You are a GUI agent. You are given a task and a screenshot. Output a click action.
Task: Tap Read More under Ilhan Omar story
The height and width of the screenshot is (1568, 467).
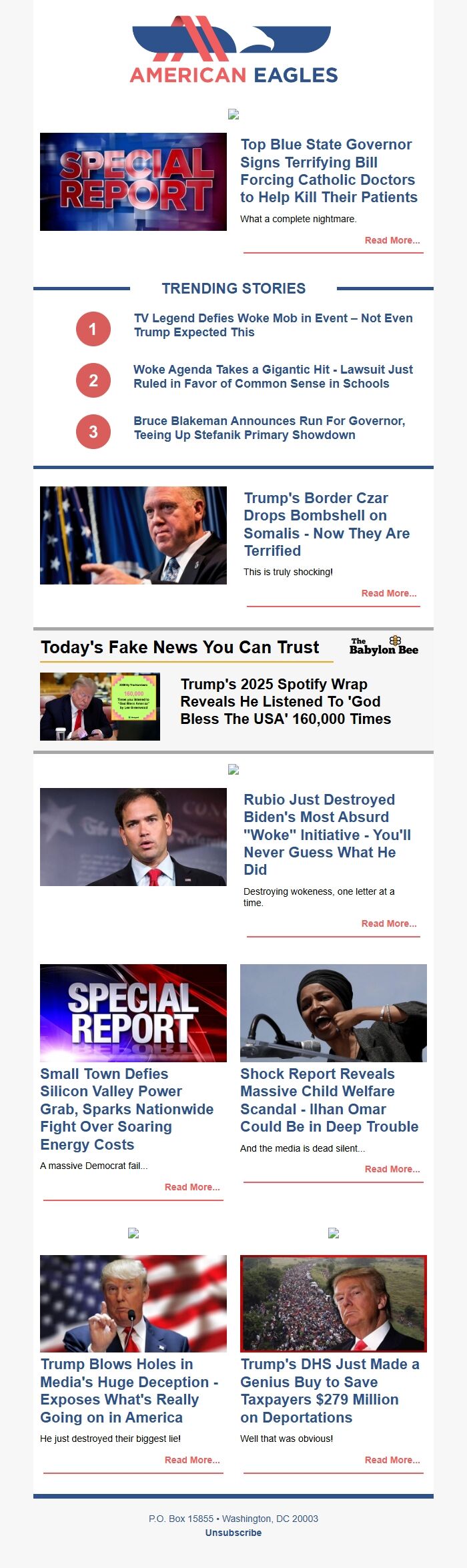tap(392, 1169)
